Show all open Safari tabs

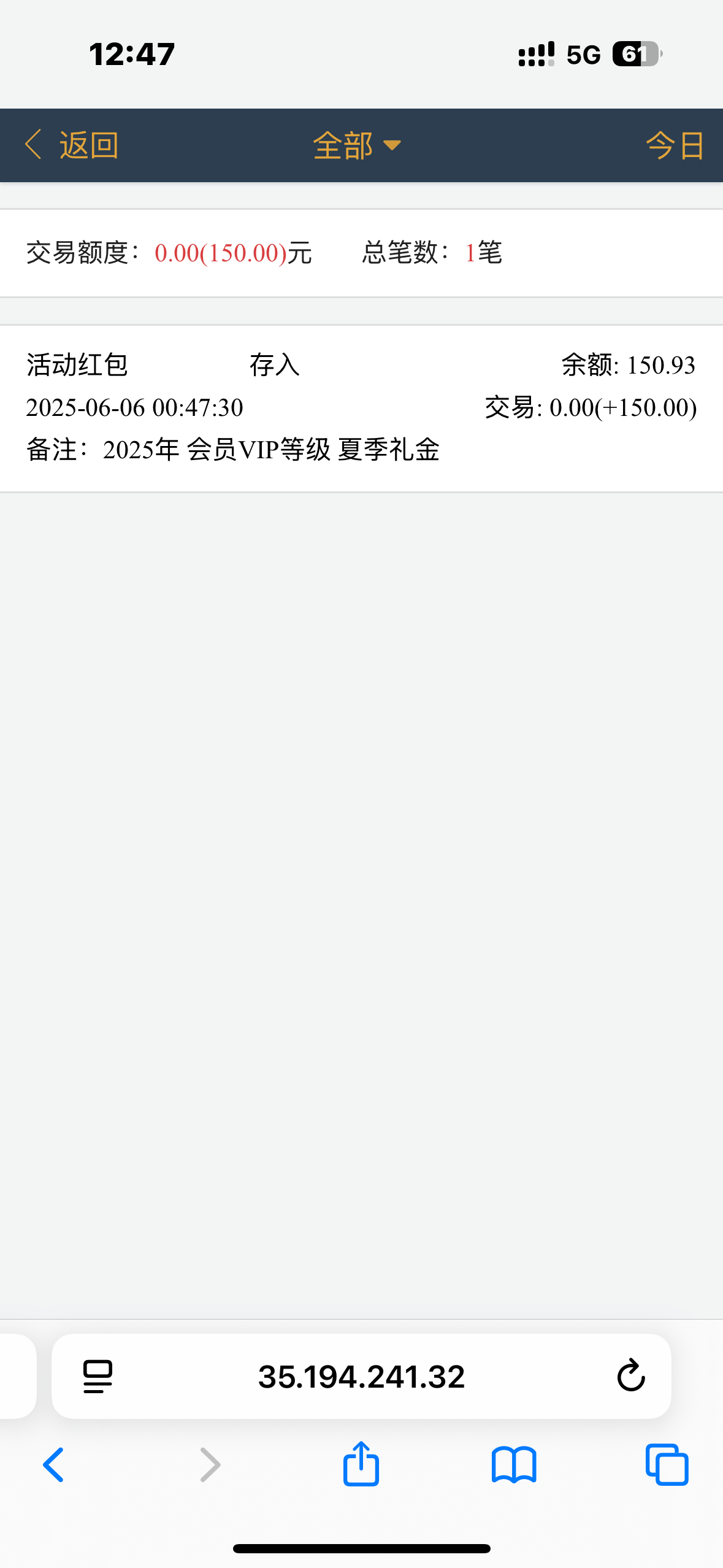click(667, 1465)
